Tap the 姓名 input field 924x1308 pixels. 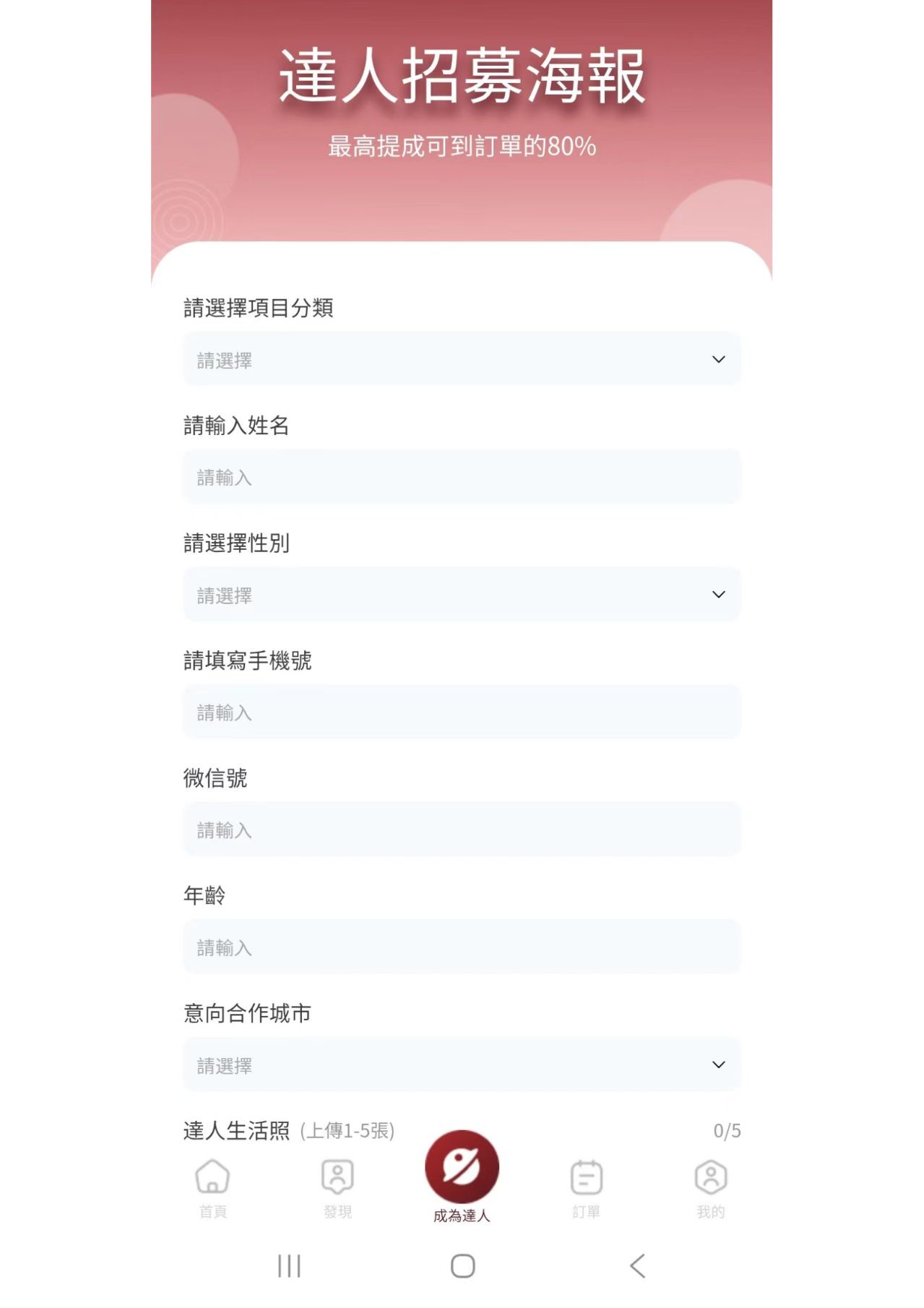462,477
